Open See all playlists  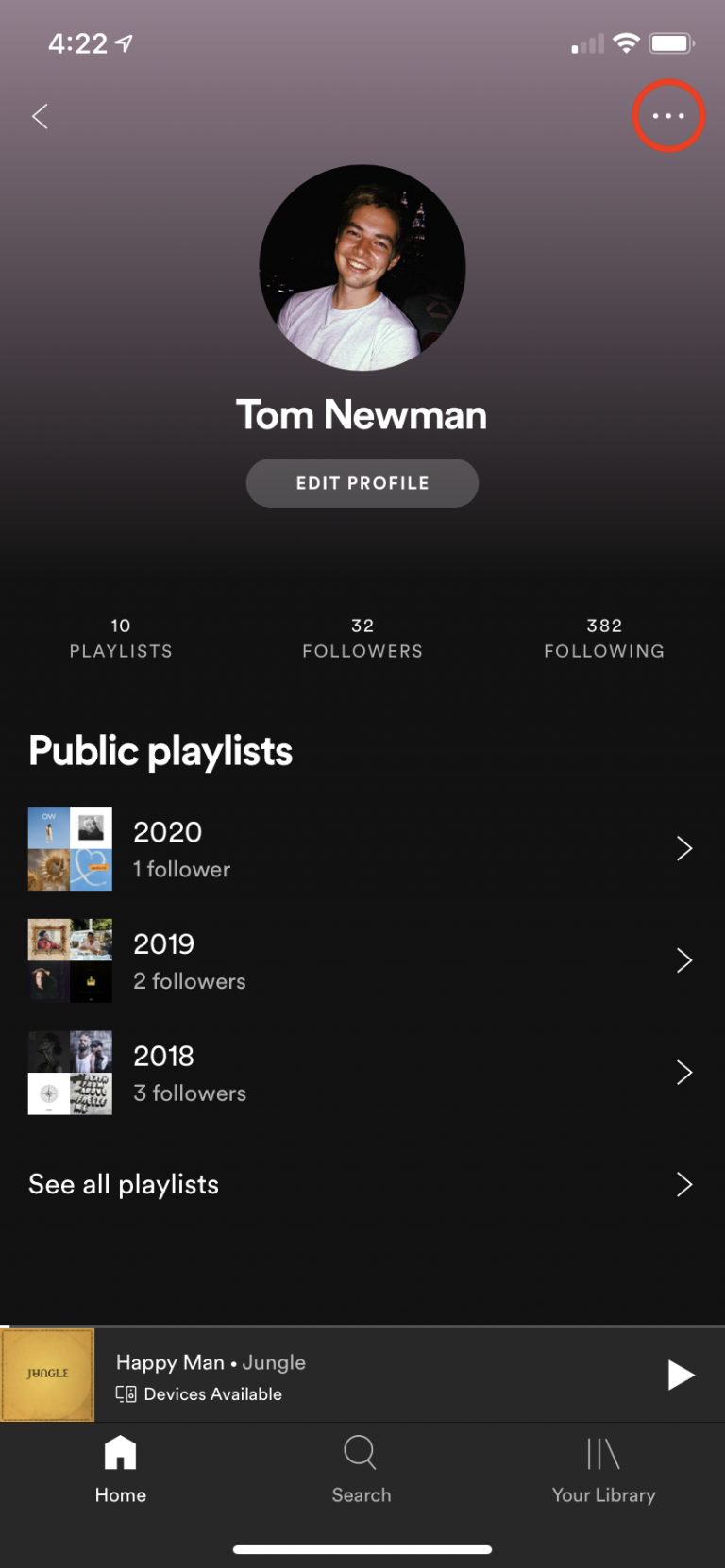click(124, 1184)
